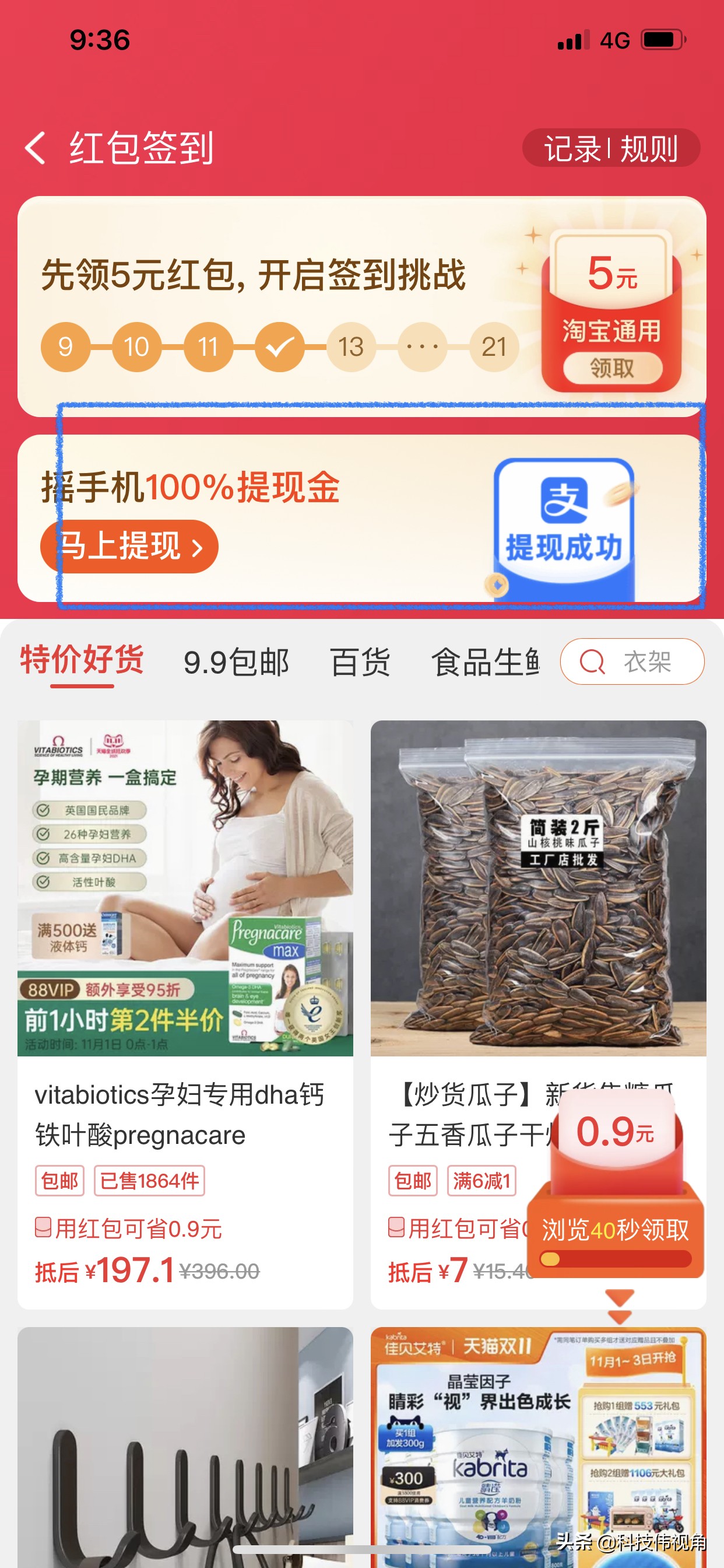The height and width of the screenshot is (1568, 724).
Task: Switch to the 百货 tab
Action: pyautogui.click(x=360, y=662)
